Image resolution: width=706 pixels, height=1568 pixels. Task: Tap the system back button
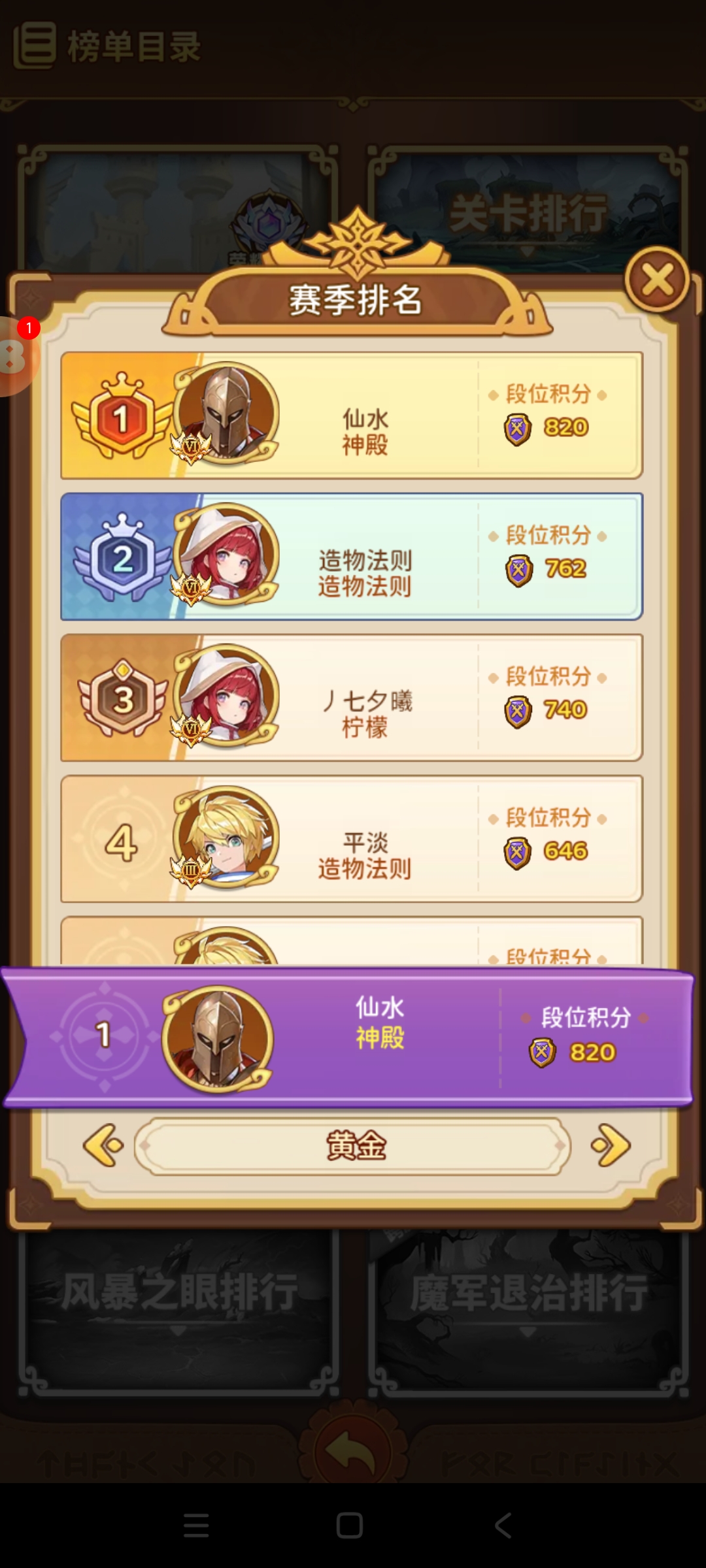tap(503, 1526)
